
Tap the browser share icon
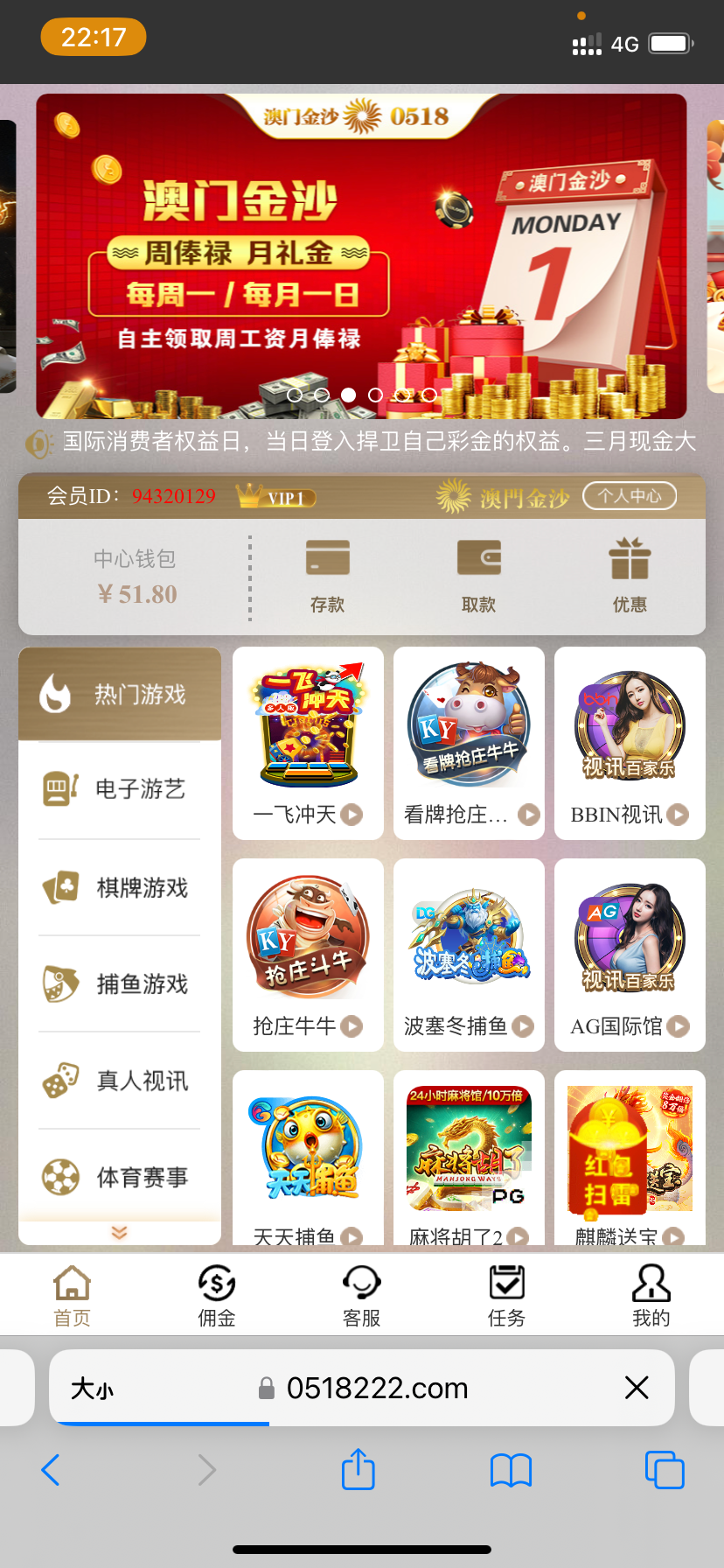tap(358, 1470)
